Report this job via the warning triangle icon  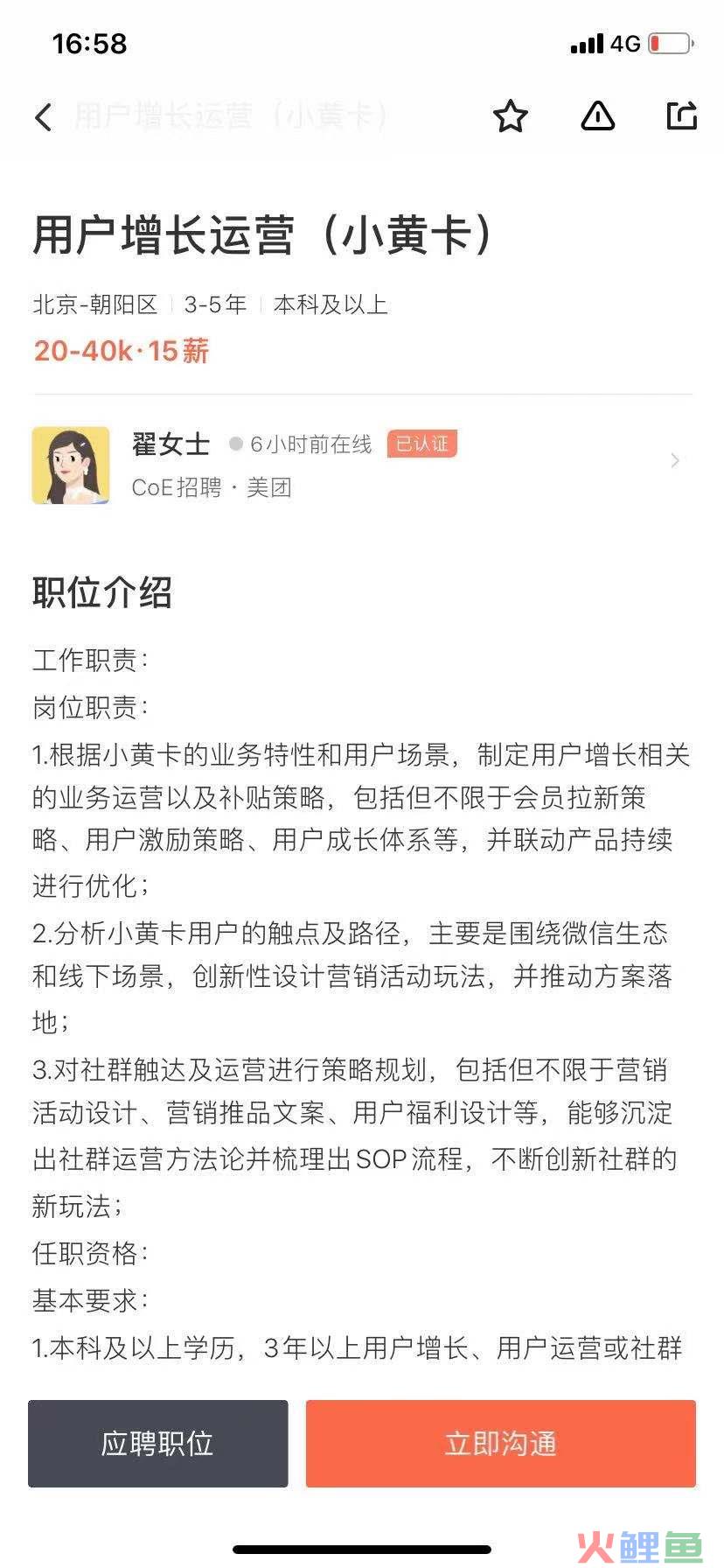point(598,115)
